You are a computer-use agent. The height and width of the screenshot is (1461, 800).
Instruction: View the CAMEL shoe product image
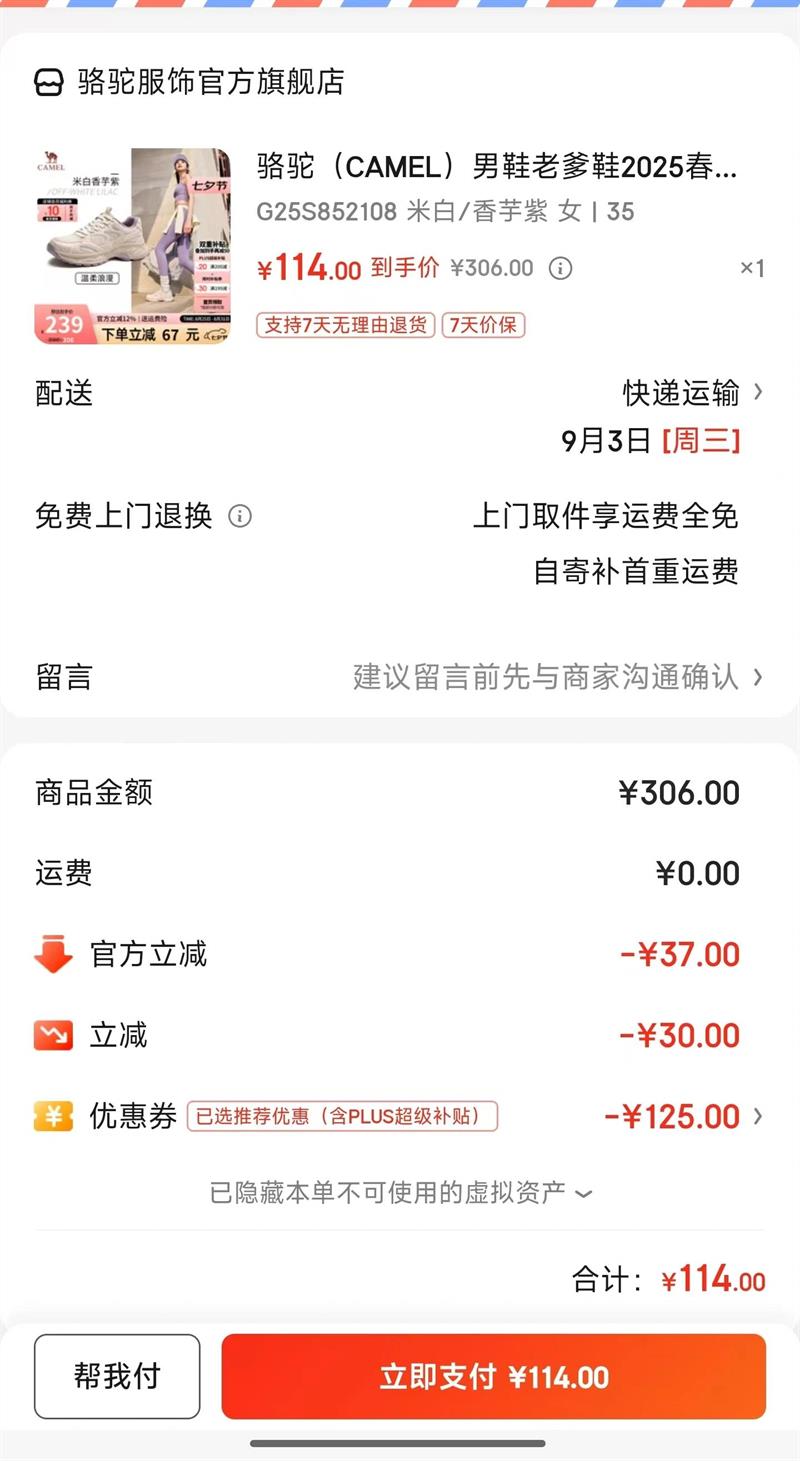[133, 246]
